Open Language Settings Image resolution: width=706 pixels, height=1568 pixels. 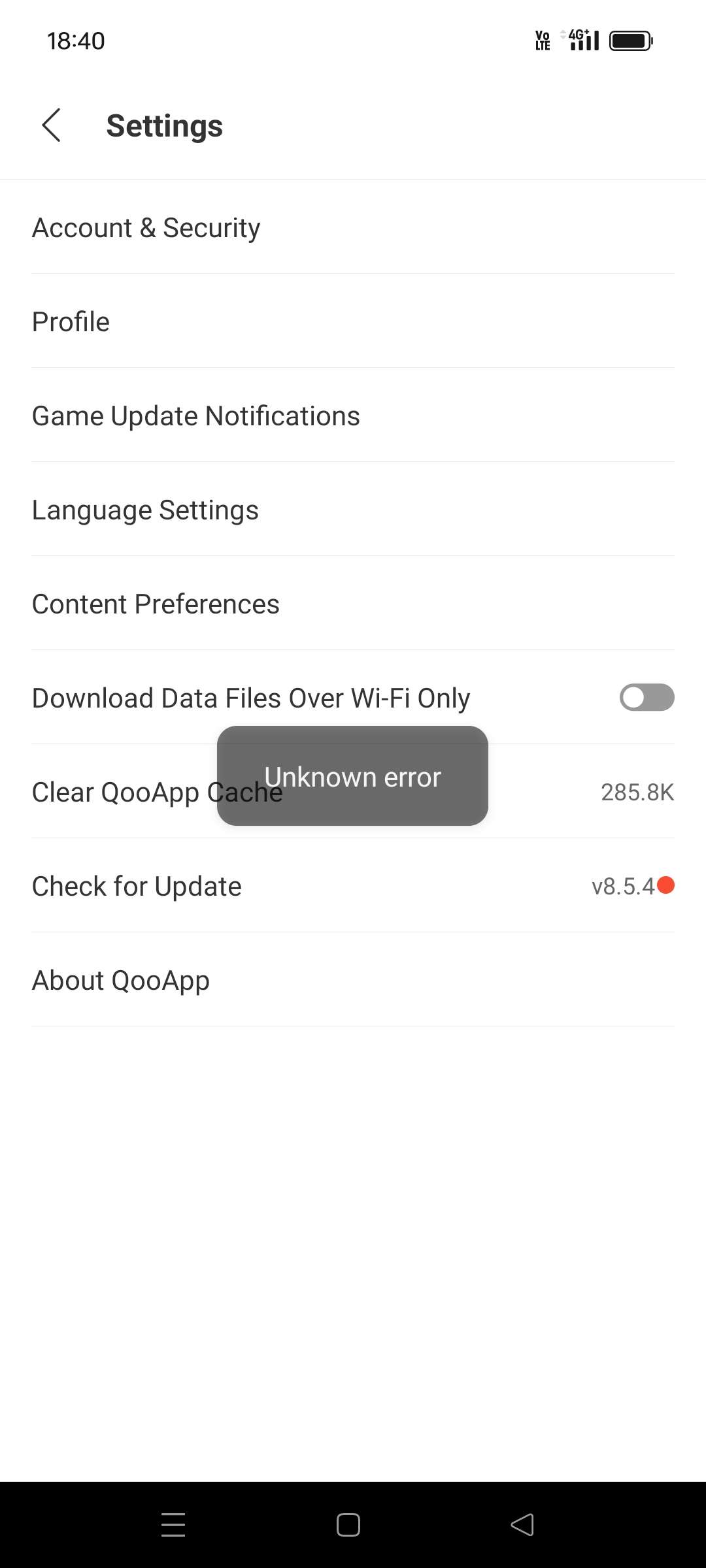click(145, 510)
